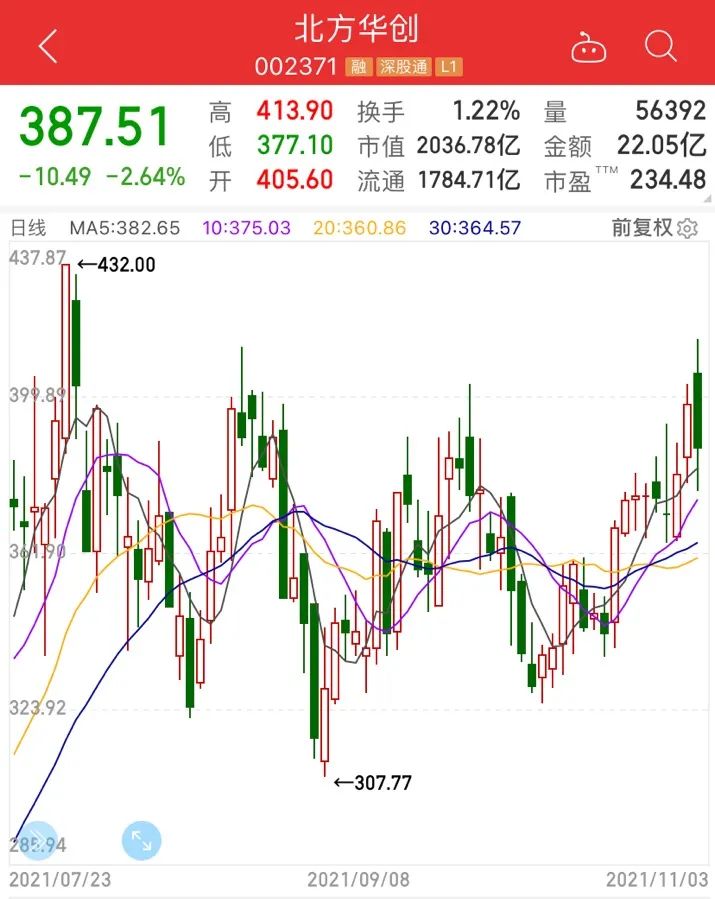The width and height of the screenshot is (715, 899).
Task: Go back from the 北方华创 stock page
Action: (x=47, y=46)
